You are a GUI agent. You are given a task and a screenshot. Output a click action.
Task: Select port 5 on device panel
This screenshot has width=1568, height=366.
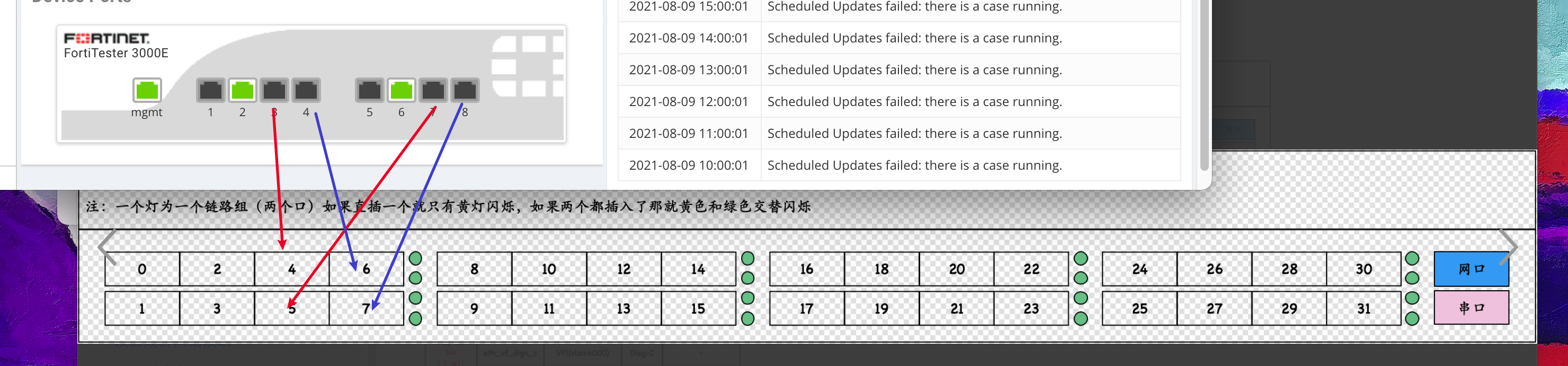pyautogui.click(x=369, y=90)
